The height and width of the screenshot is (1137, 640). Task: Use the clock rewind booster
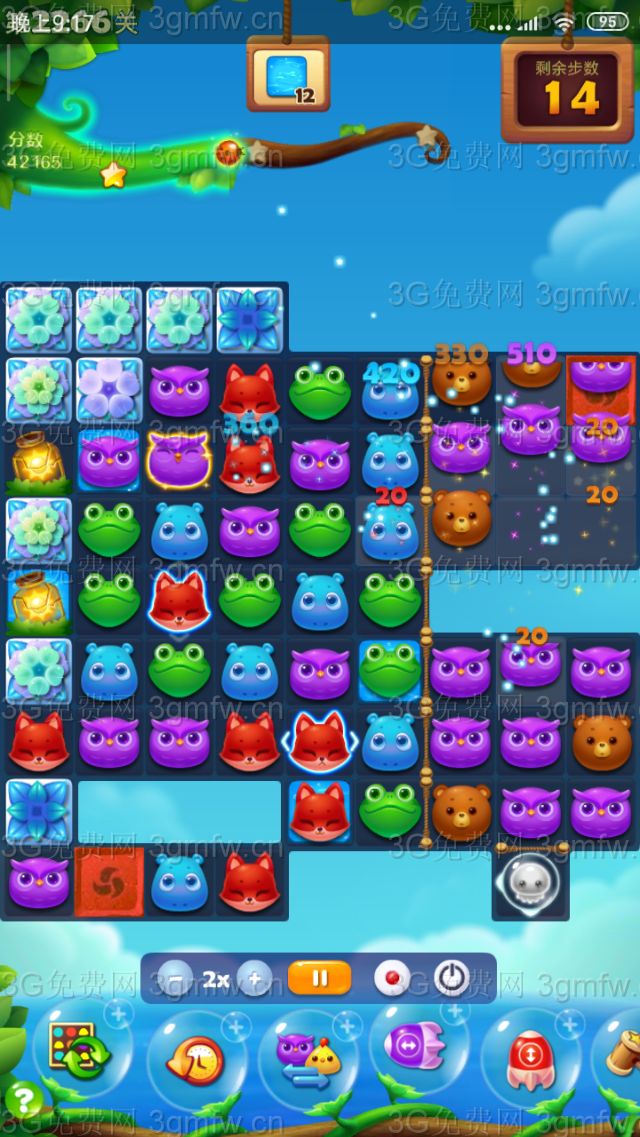(x=196, y=1062)
